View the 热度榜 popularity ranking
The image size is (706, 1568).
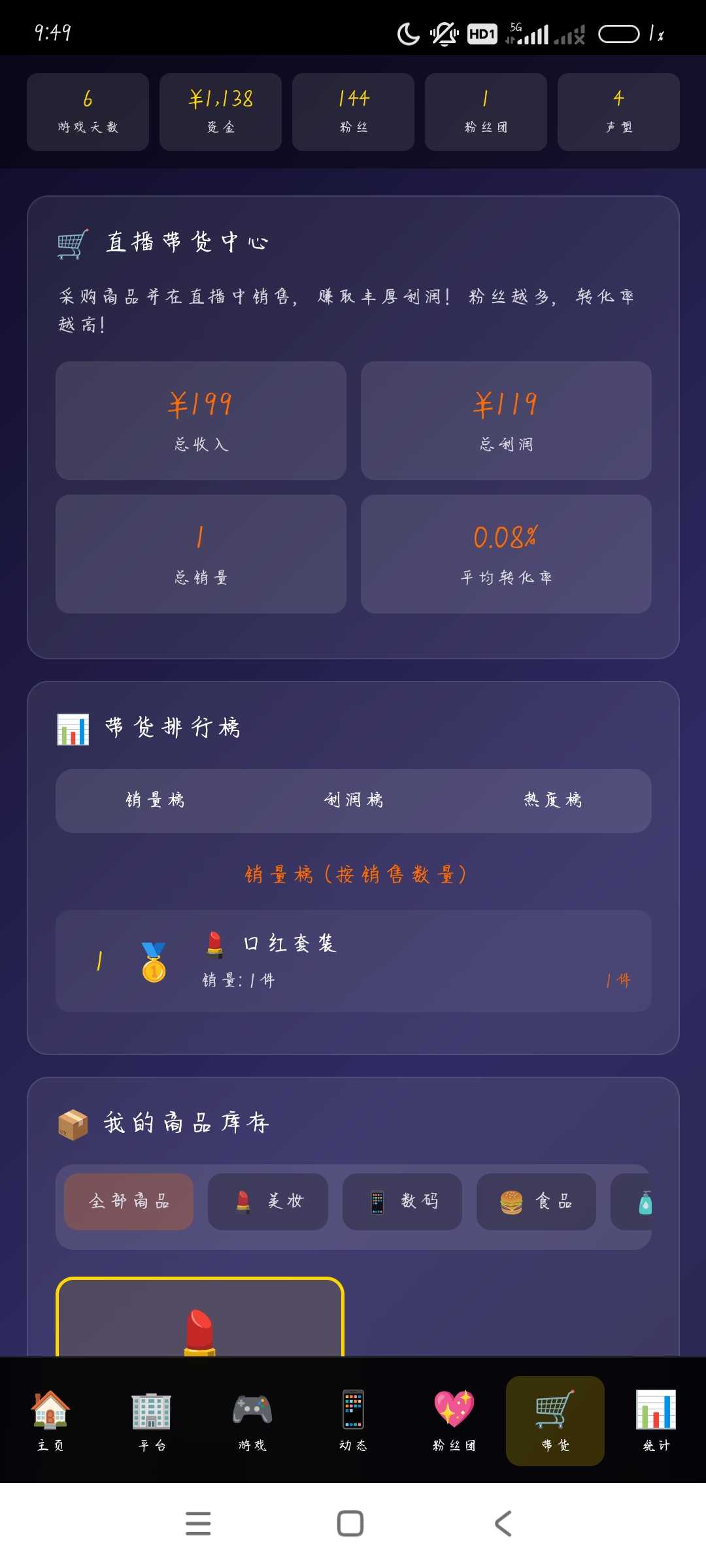[552, 800]
